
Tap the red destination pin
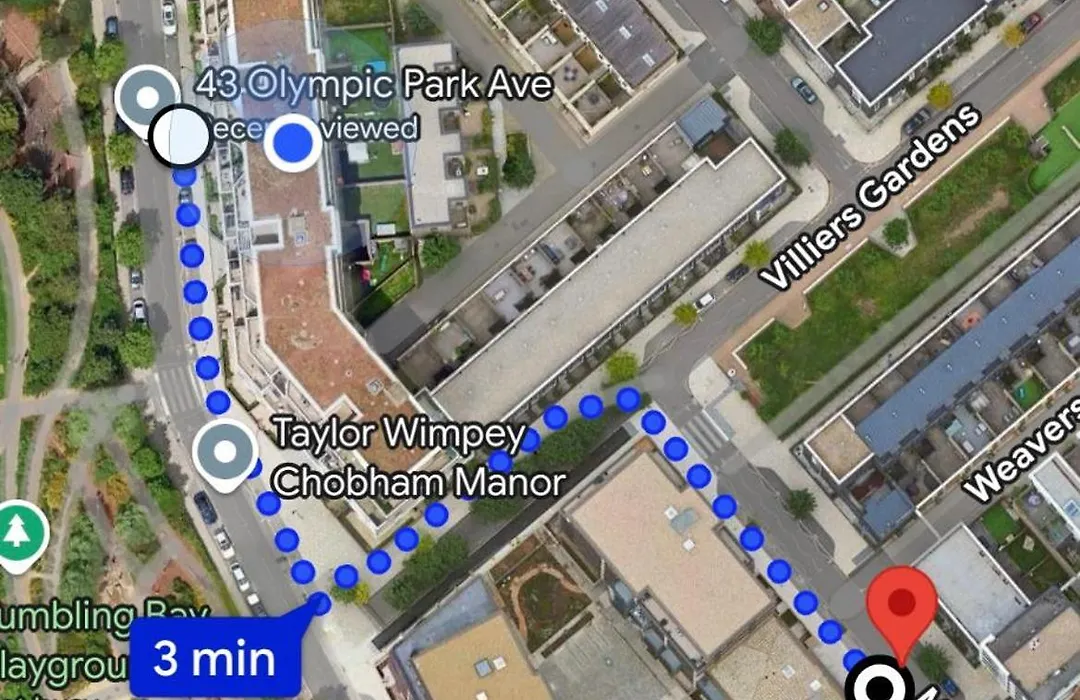[901, 603]
